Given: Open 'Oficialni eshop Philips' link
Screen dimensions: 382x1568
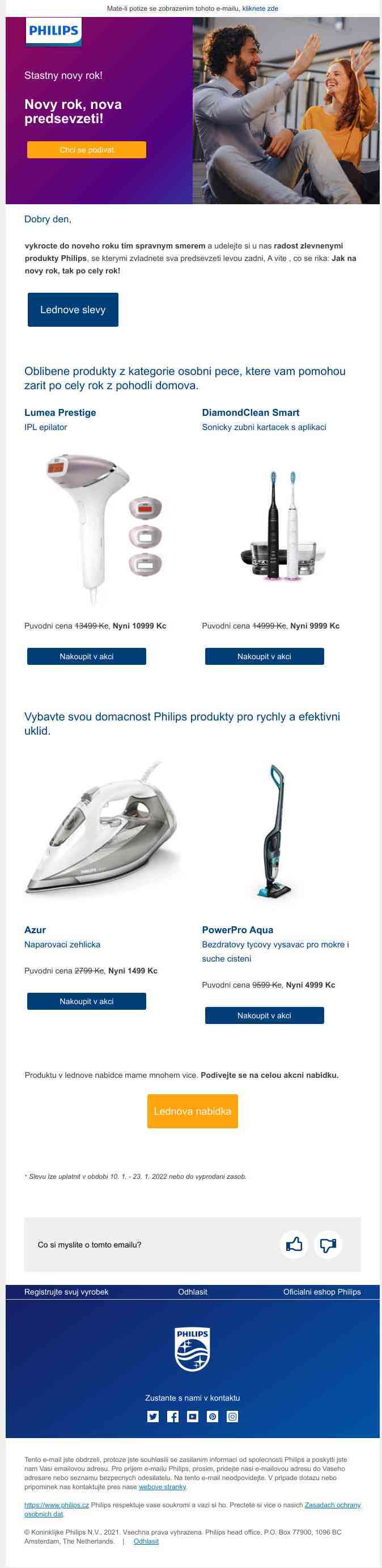Looking at the screenshot, I should [x=322, y=1292].
